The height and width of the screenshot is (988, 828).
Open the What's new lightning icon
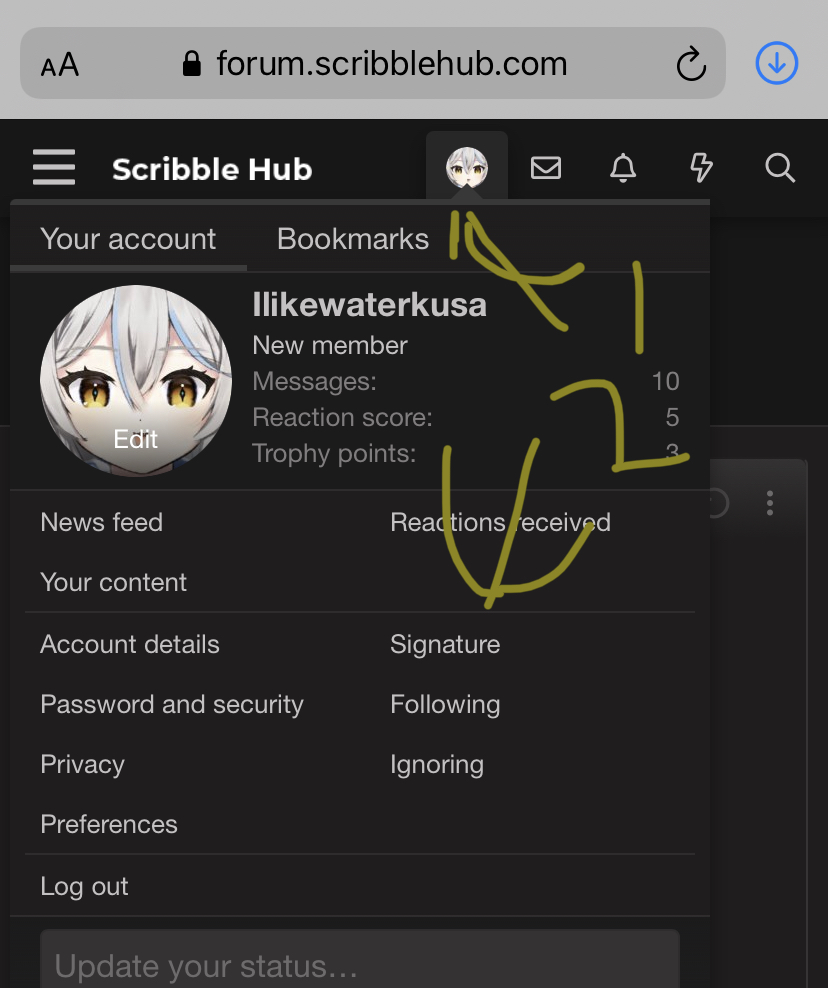coord(702,167)
